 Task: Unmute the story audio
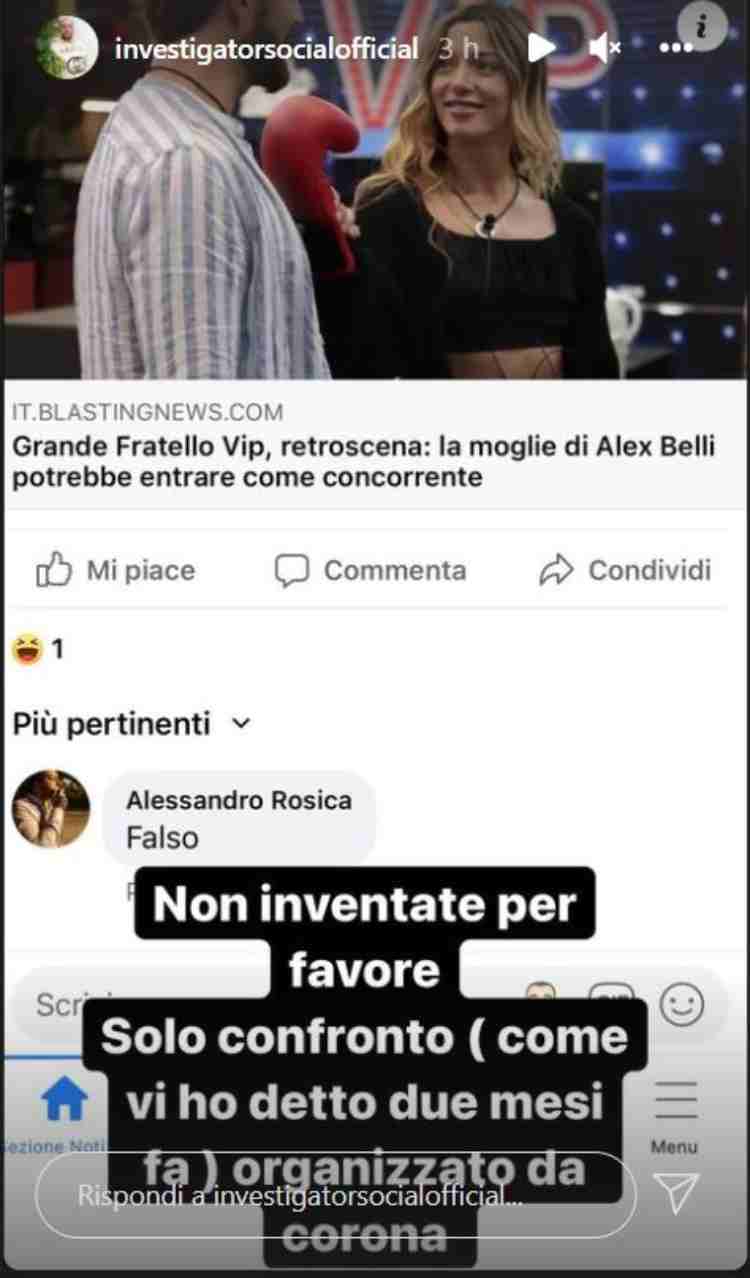[x=604, y=47]
